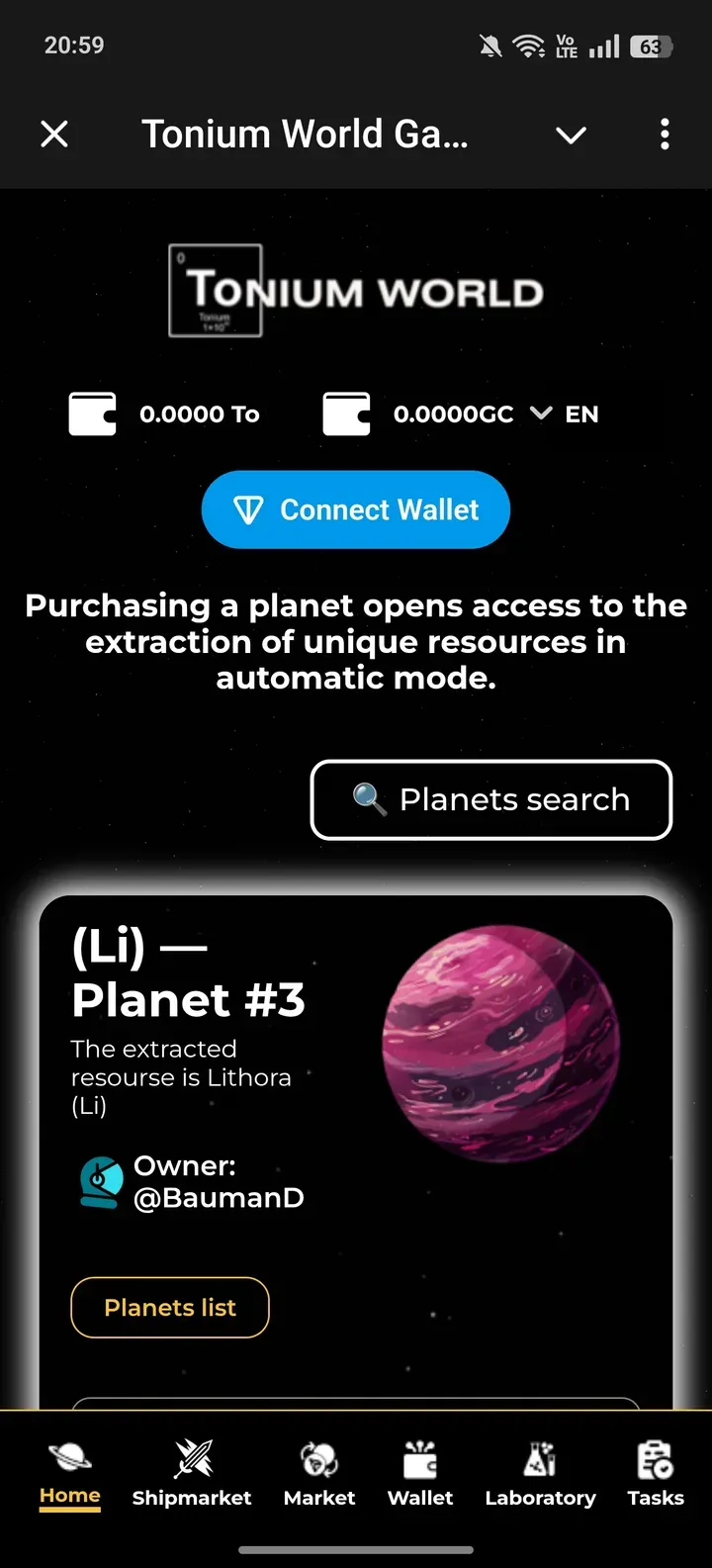Switch to the Shipmarket tab
The height and width of the screenshot is (1568, 712).
click(192, 1473)
